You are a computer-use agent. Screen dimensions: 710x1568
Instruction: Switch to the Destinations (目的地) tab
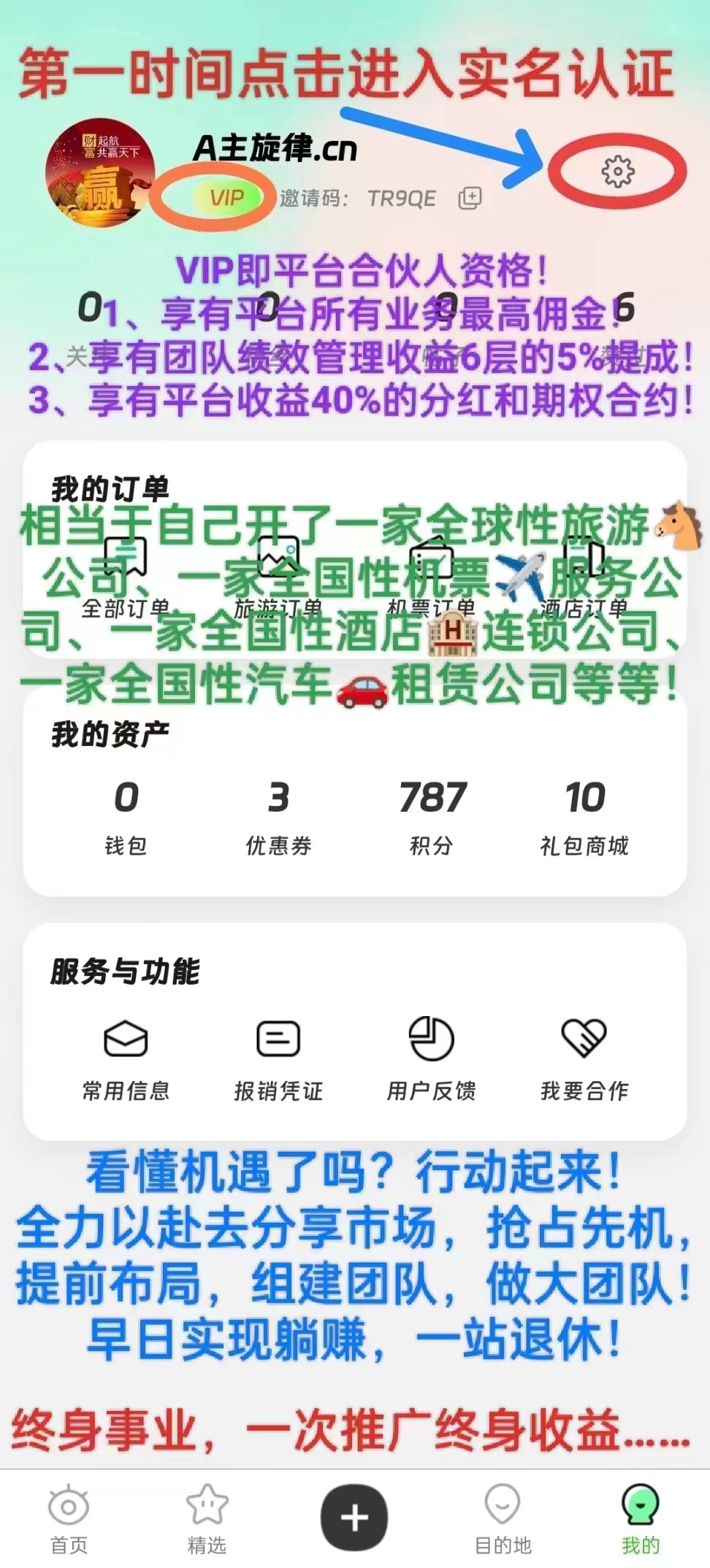503,1518
